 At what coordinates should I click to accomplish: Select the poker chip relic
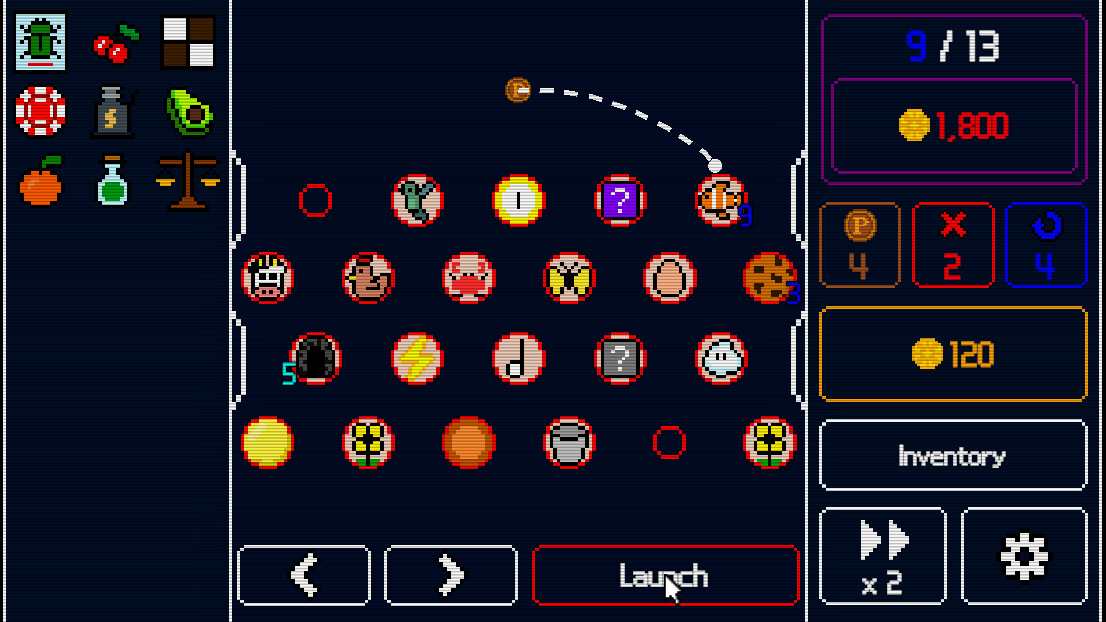tap(41, 111)
